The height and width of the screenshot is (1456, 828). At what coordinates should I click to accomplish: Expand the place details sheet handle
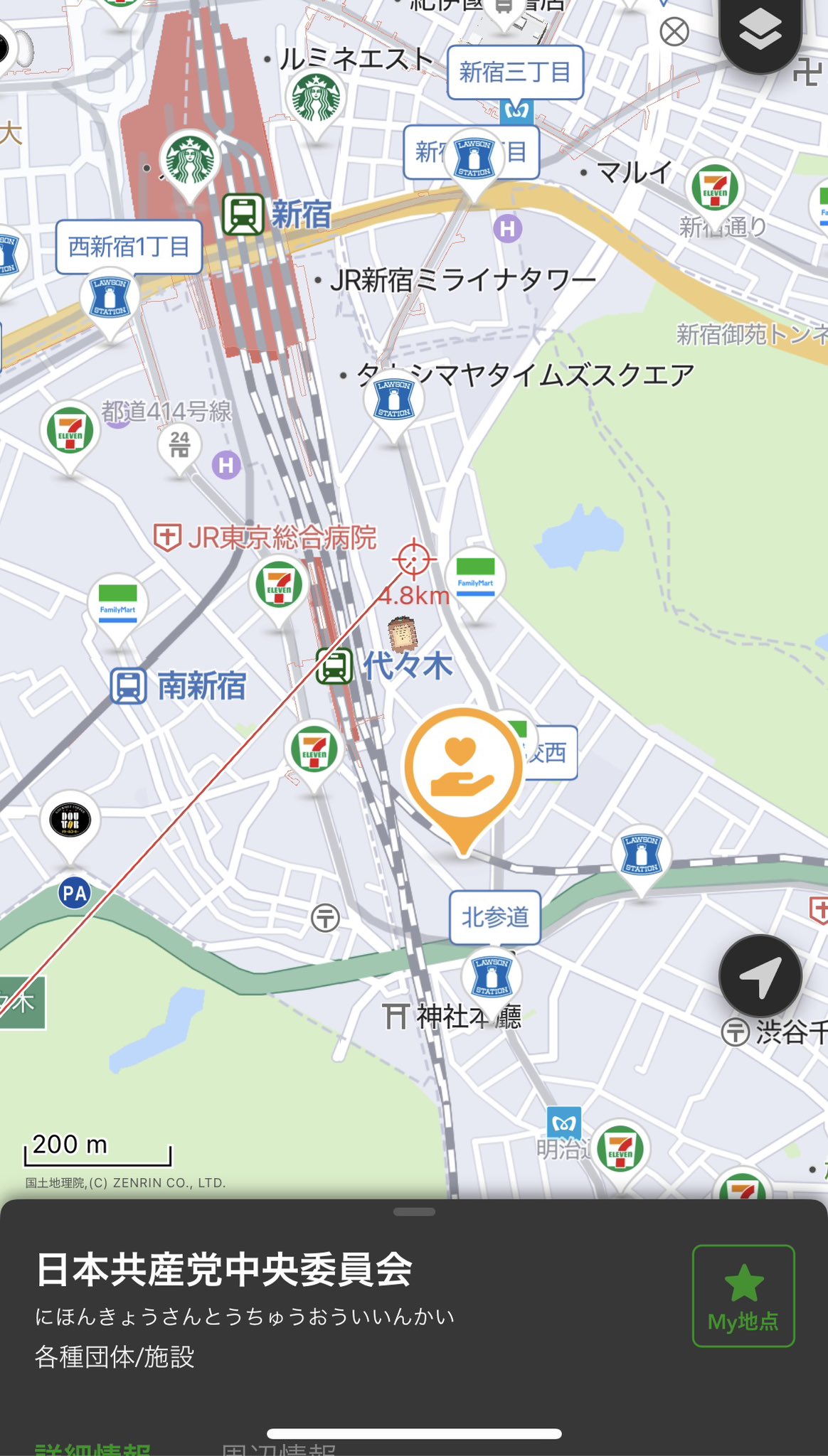414,1212
